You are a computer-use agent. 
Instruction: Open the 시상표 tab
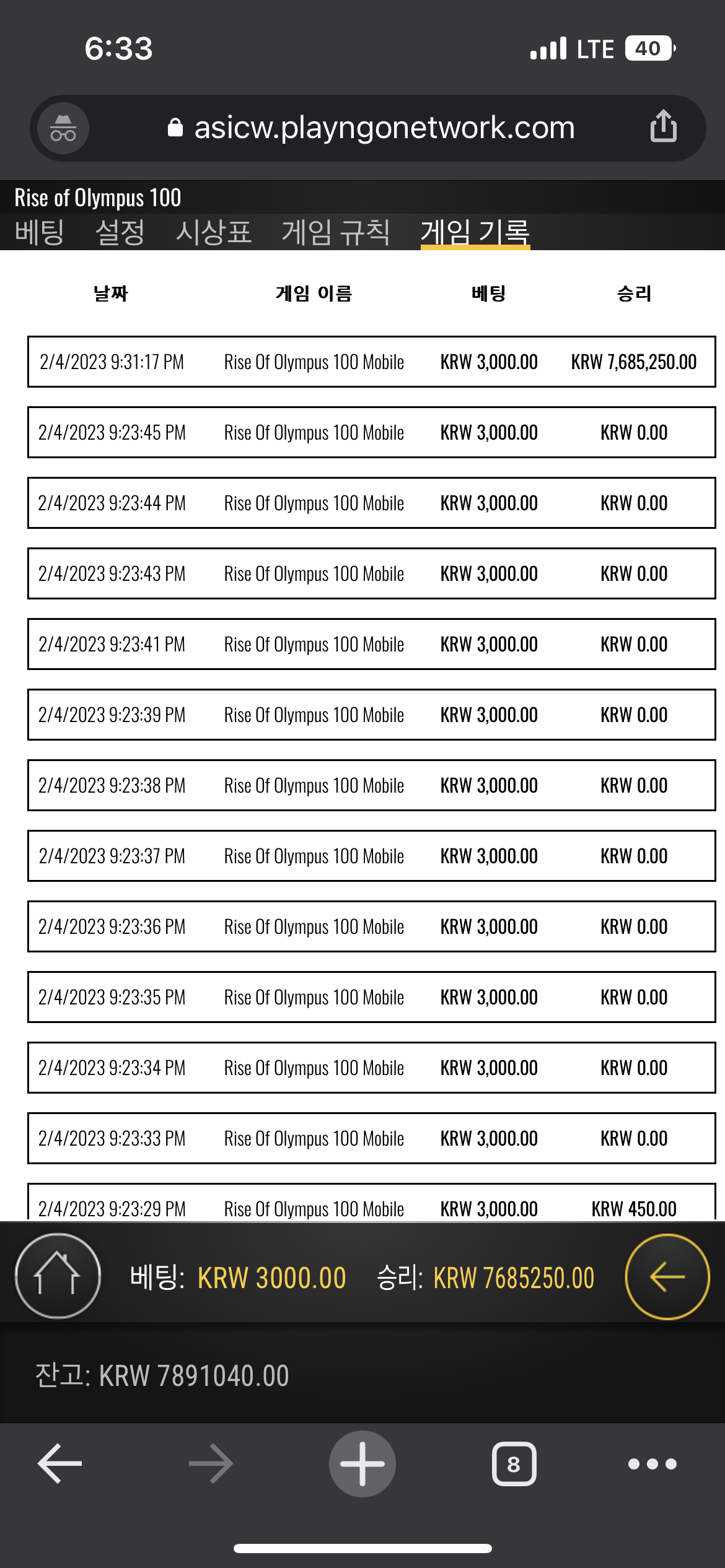[x=214, y=233]
